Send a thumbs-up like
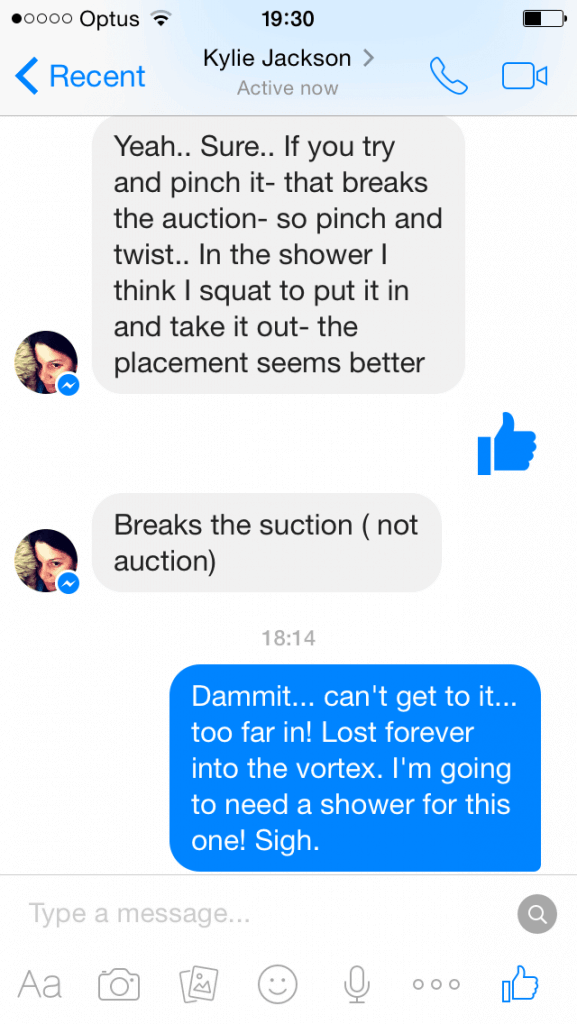 [520, 984]
